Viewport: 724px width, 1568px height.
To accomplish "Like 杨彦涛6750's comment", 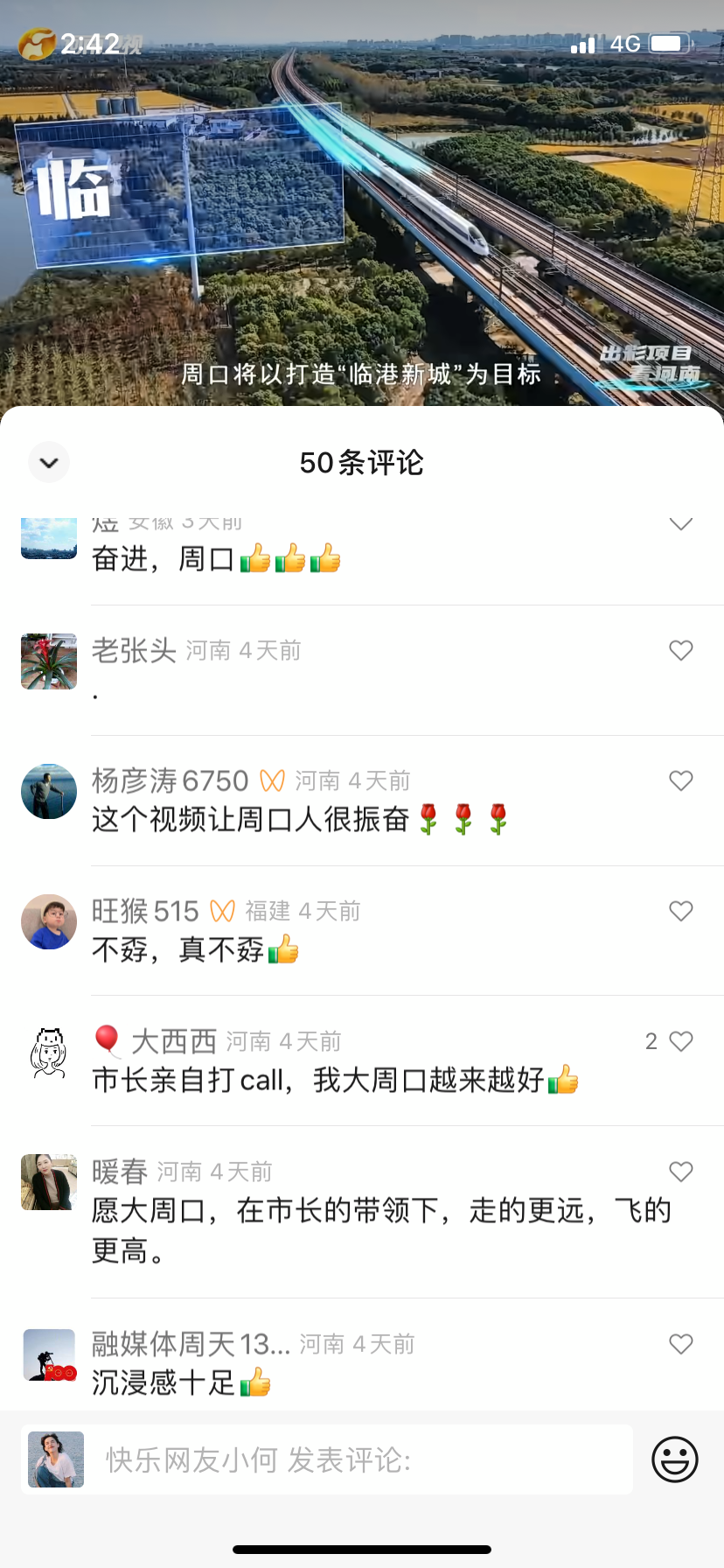I will (680, 780).
